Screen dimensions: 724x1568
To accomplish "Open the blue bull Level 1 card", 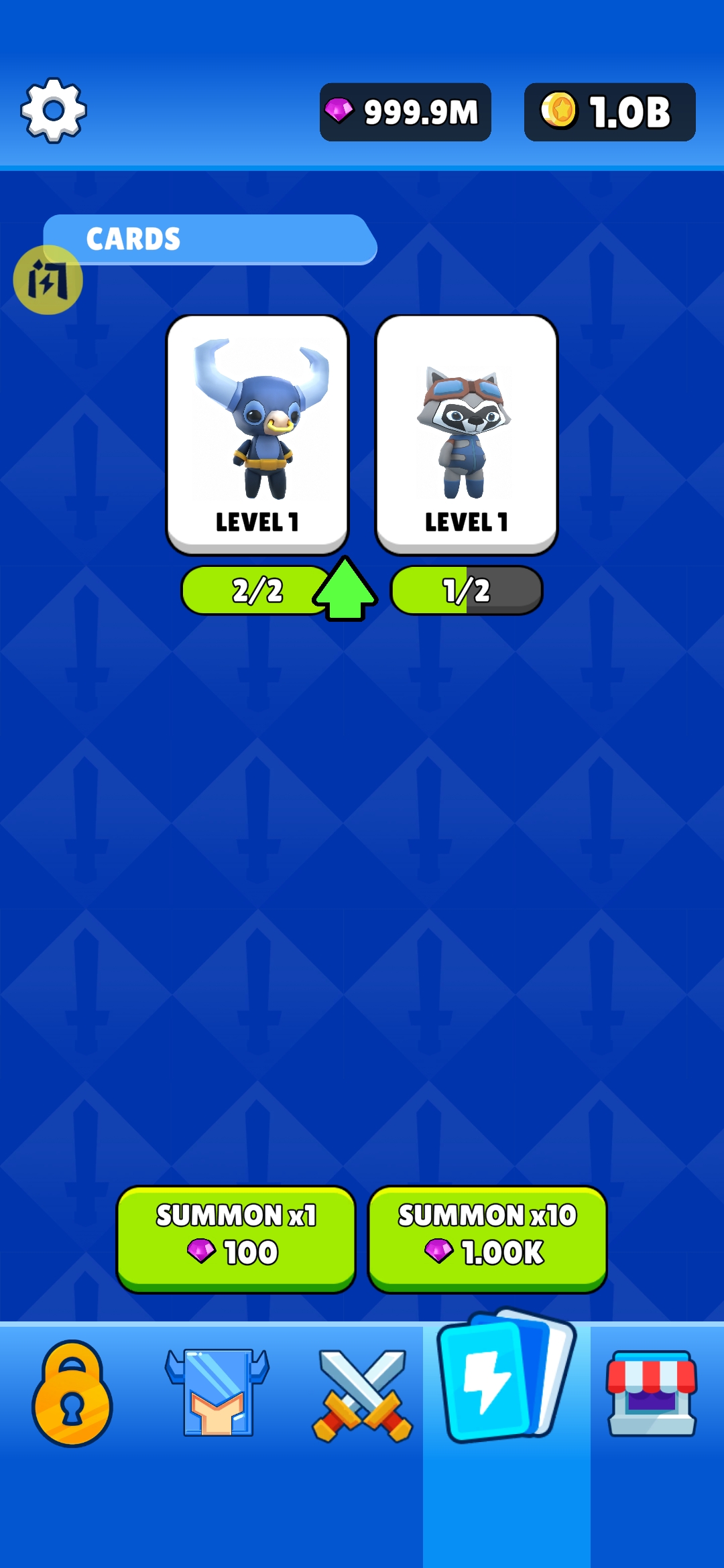I will (257, 434).
